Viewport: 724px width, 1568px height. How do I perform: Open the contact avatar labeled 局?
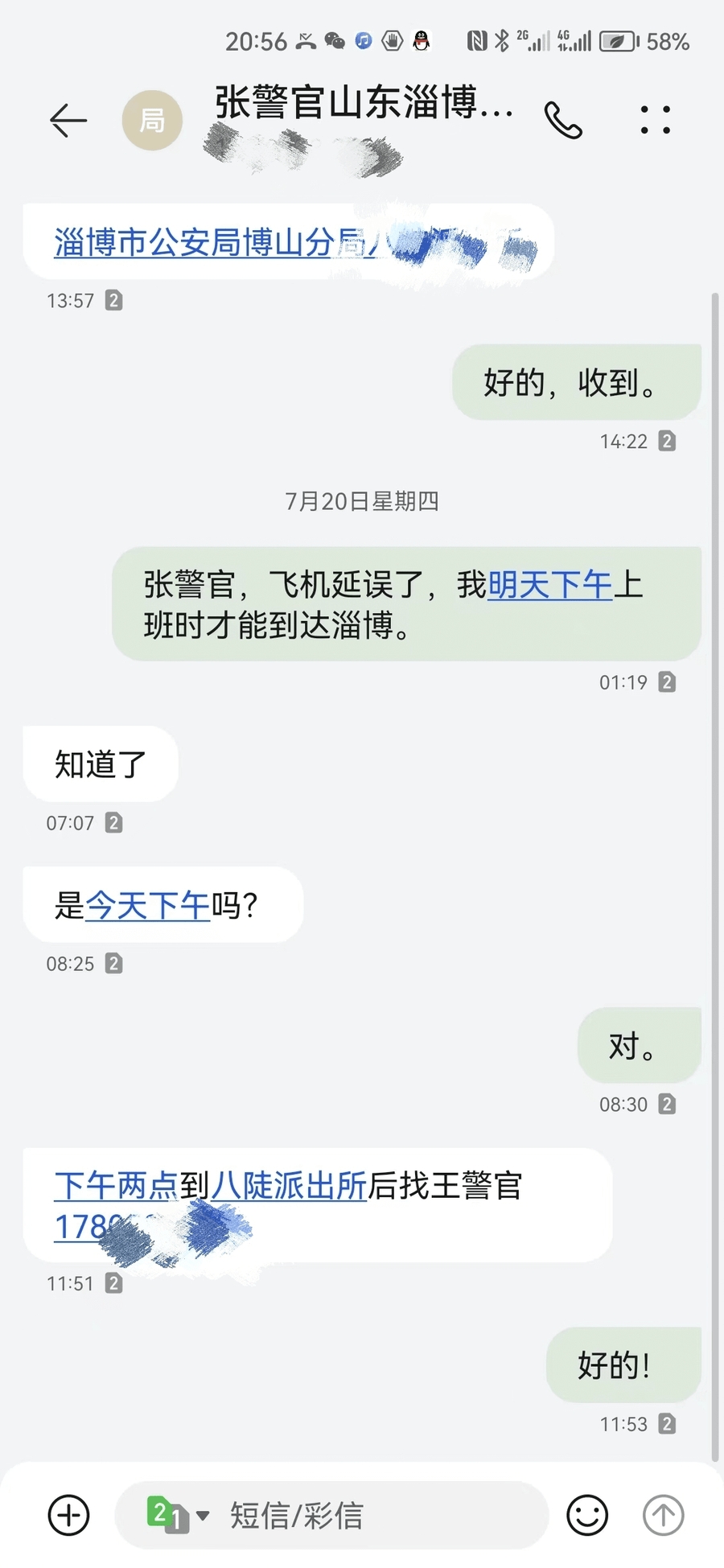(152, 121)
